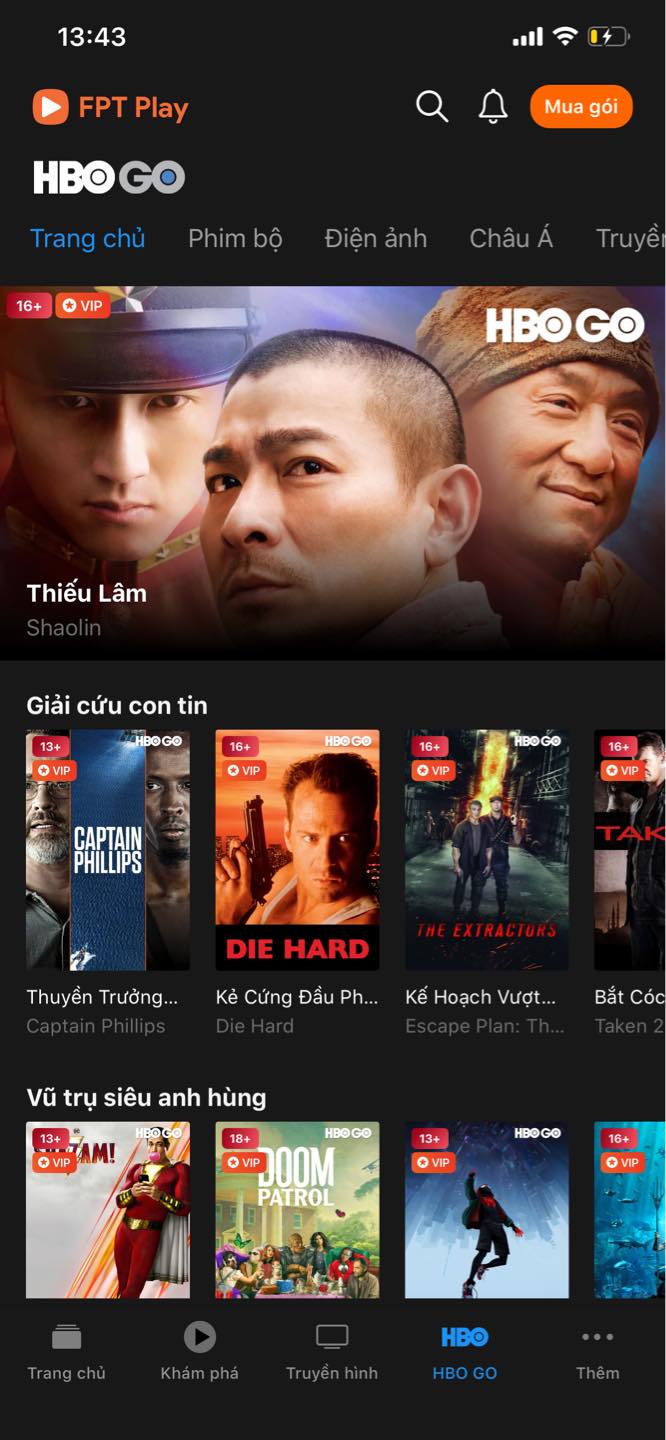Viewport: 666px width, 1440px height.
Task: Go to Trang chủ in bottom navigation
Action: point(66,1352)
